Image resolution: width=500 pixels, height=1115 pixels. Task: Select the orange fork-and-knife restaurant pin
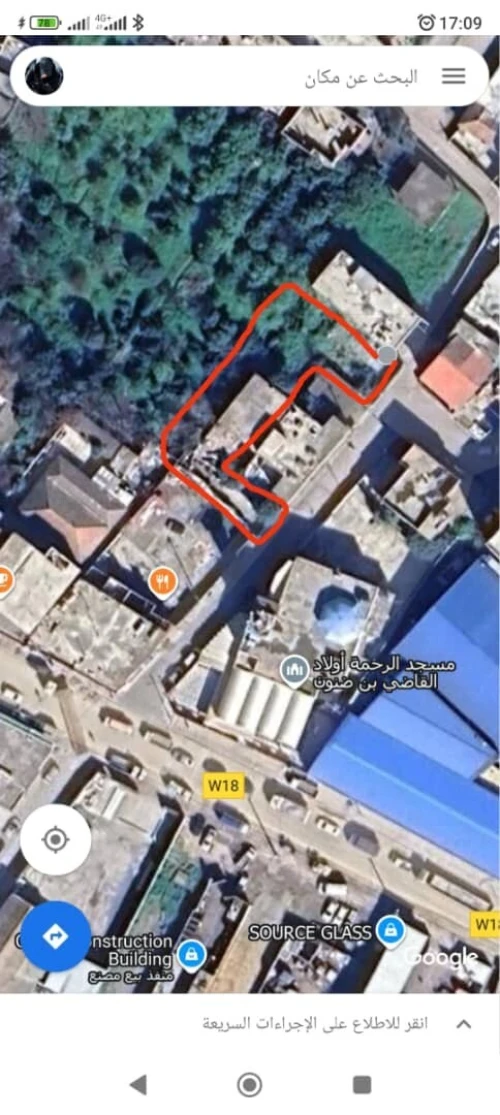tap(163, 583)
